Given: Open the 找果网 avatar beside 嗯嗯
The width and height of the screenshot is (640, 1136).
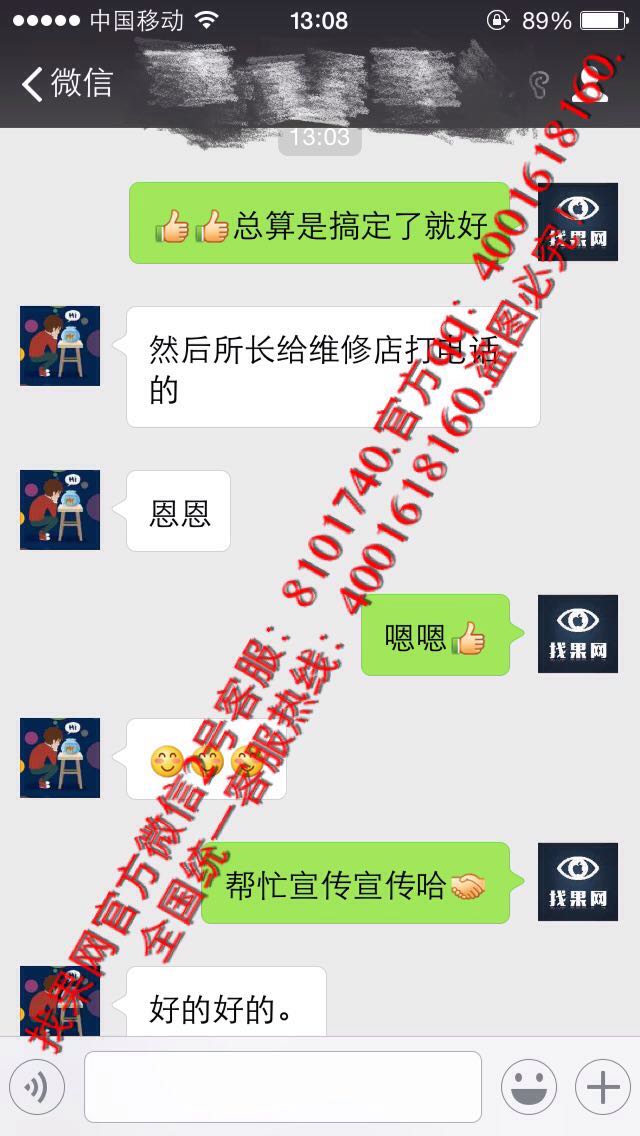Looking at the screenshot, I should [578, 634].
